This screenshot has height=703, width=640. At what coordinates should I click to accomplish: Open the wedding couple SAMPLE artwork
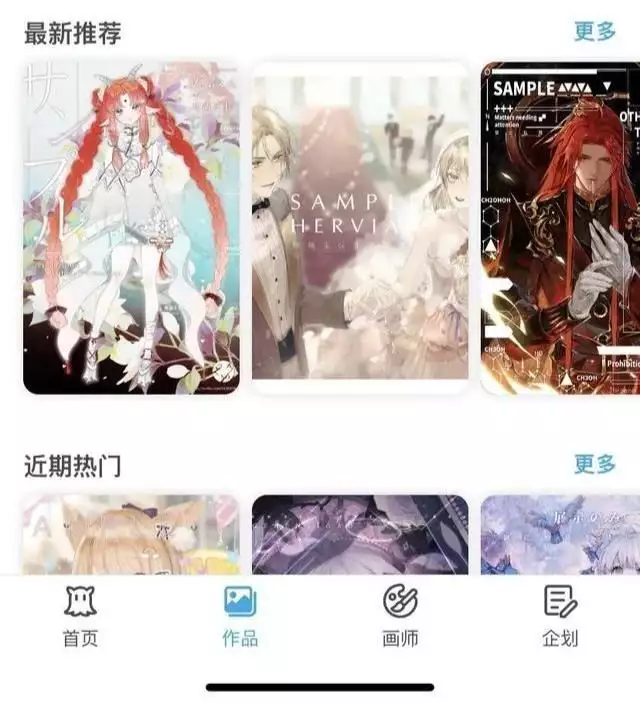(360, 228)
